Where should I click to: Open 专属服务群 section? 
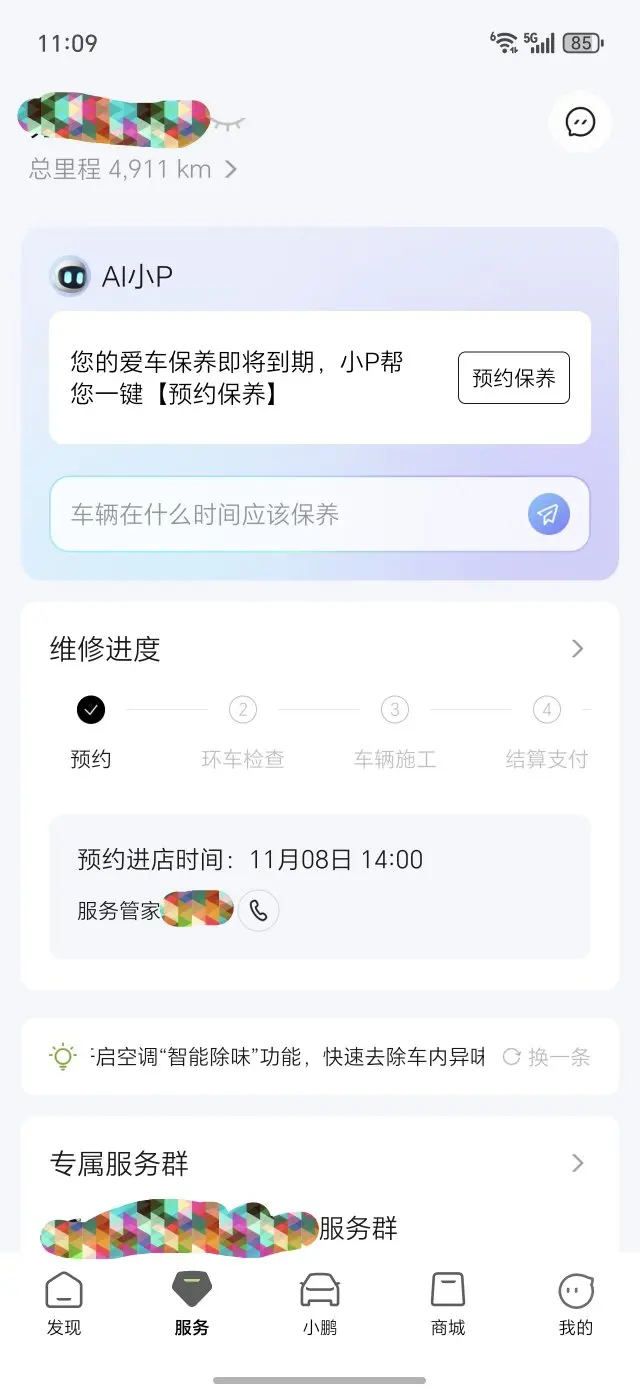[x=320, y=1163]
